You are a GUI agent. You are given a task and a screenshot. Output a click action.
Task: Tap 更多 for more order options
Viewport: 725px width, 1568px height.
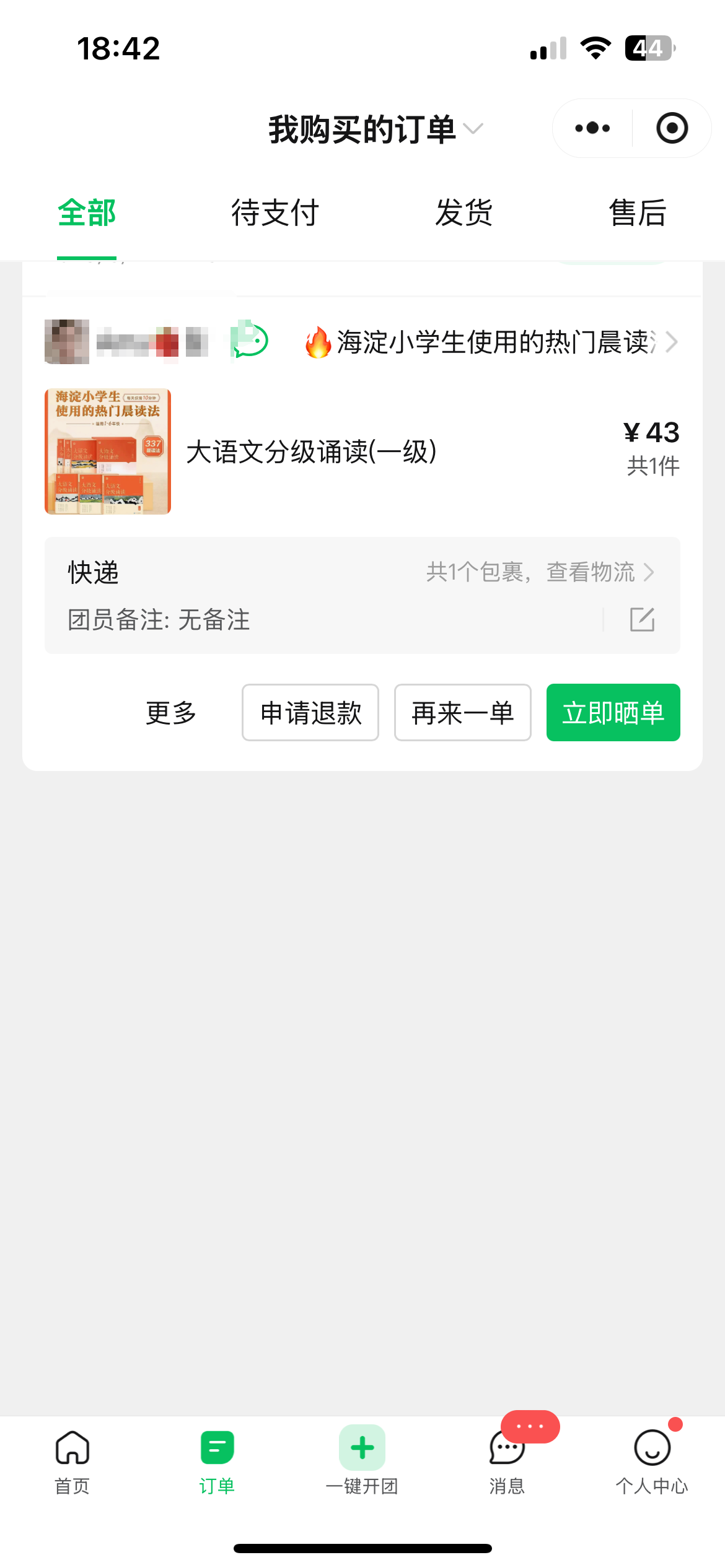[171, 713]
